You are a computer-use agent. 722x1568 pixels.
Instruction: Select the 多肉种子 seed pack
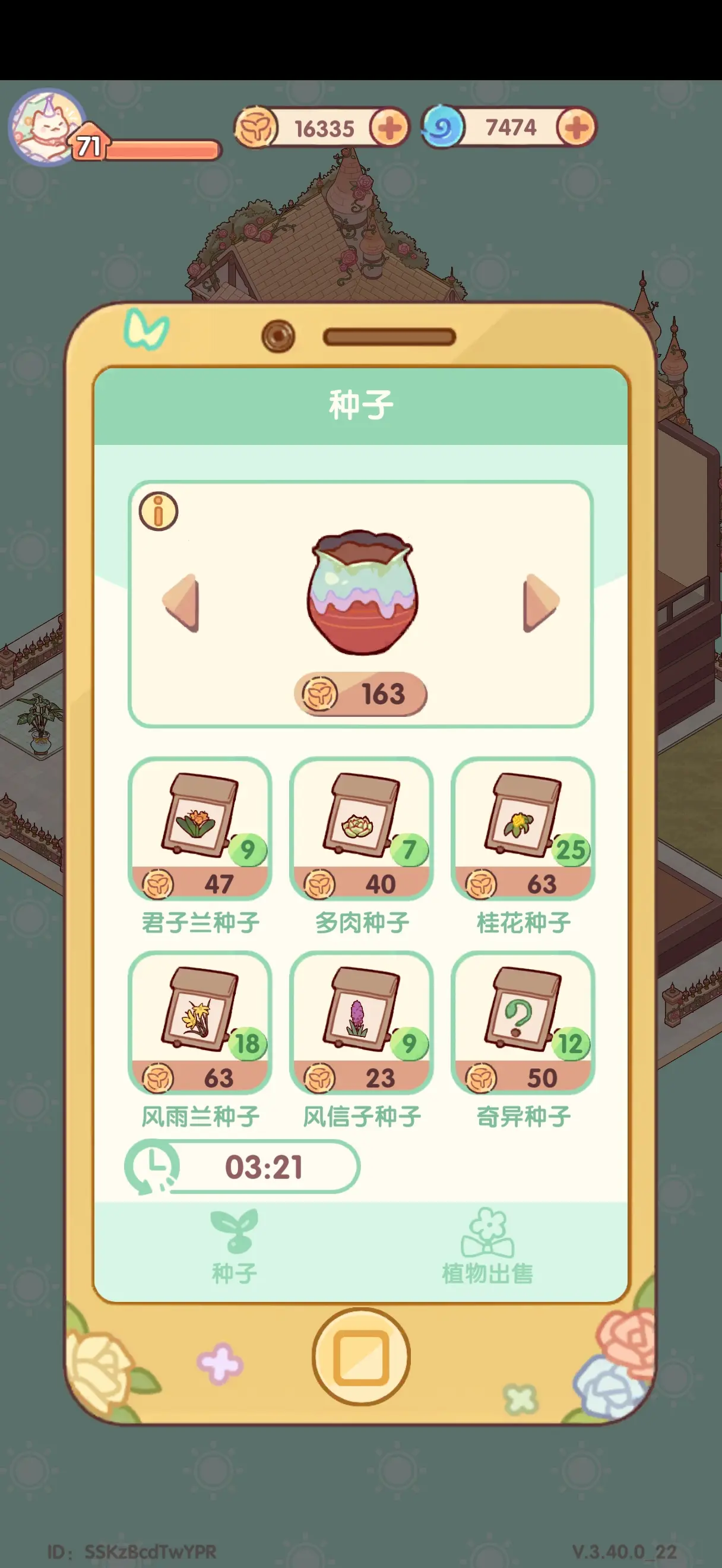point(362,829)
